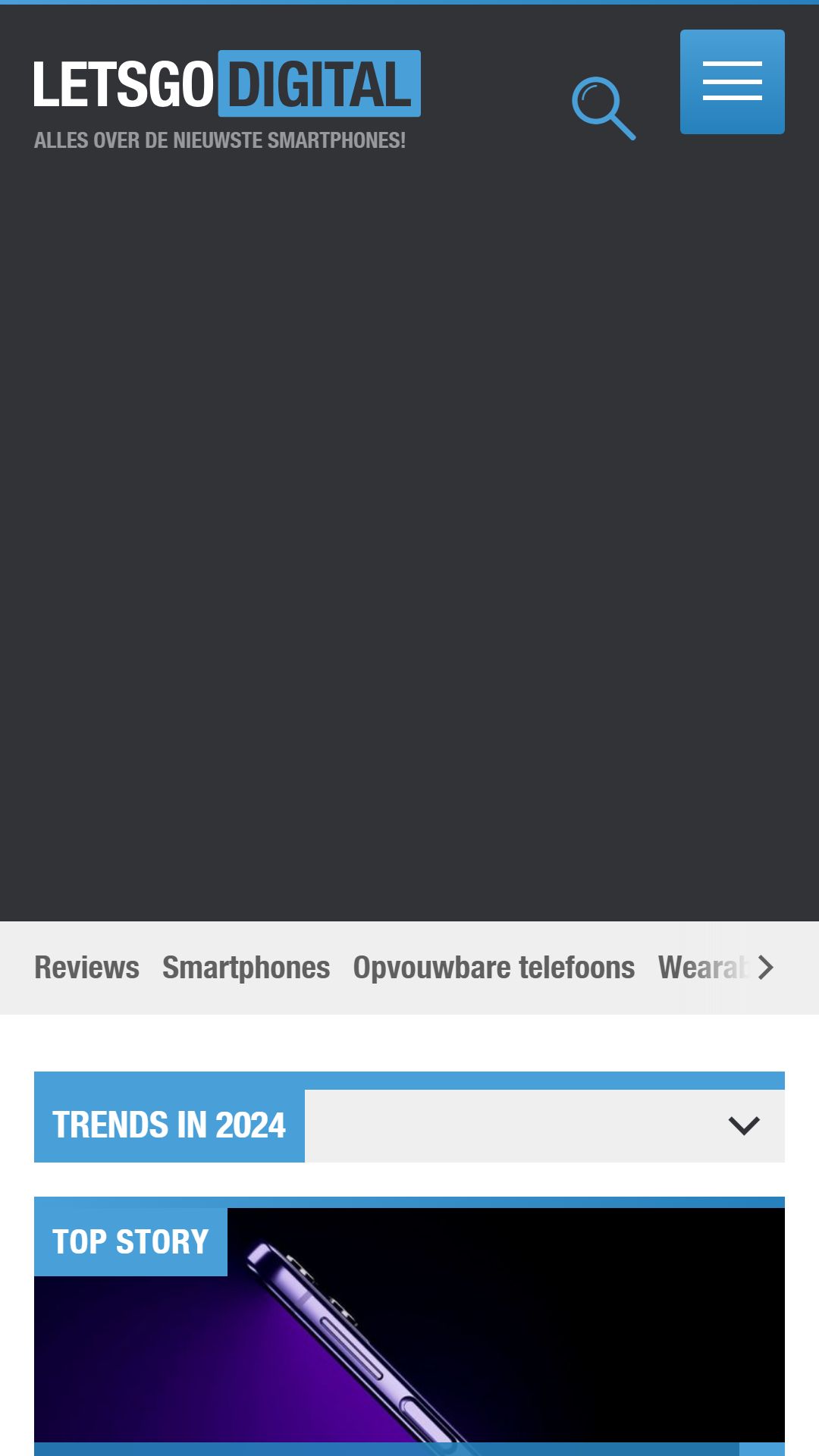Open the hamburger menu button
The height and width of the screenshot is (1456, 819).
pyautogui.click(x=733, y=82)
